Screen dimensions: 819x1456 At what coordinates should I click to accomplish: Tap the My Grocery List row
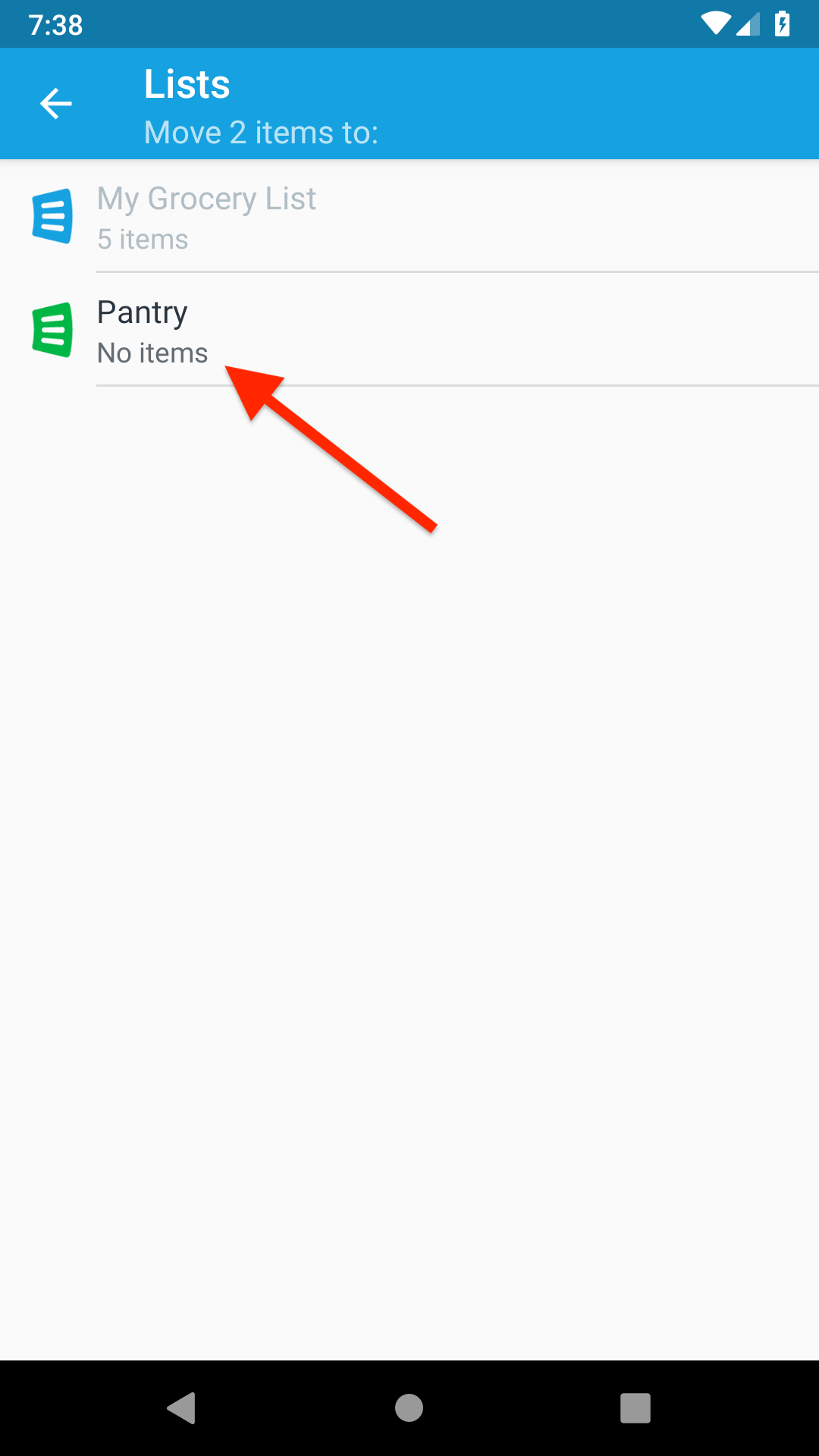[409, 216]
